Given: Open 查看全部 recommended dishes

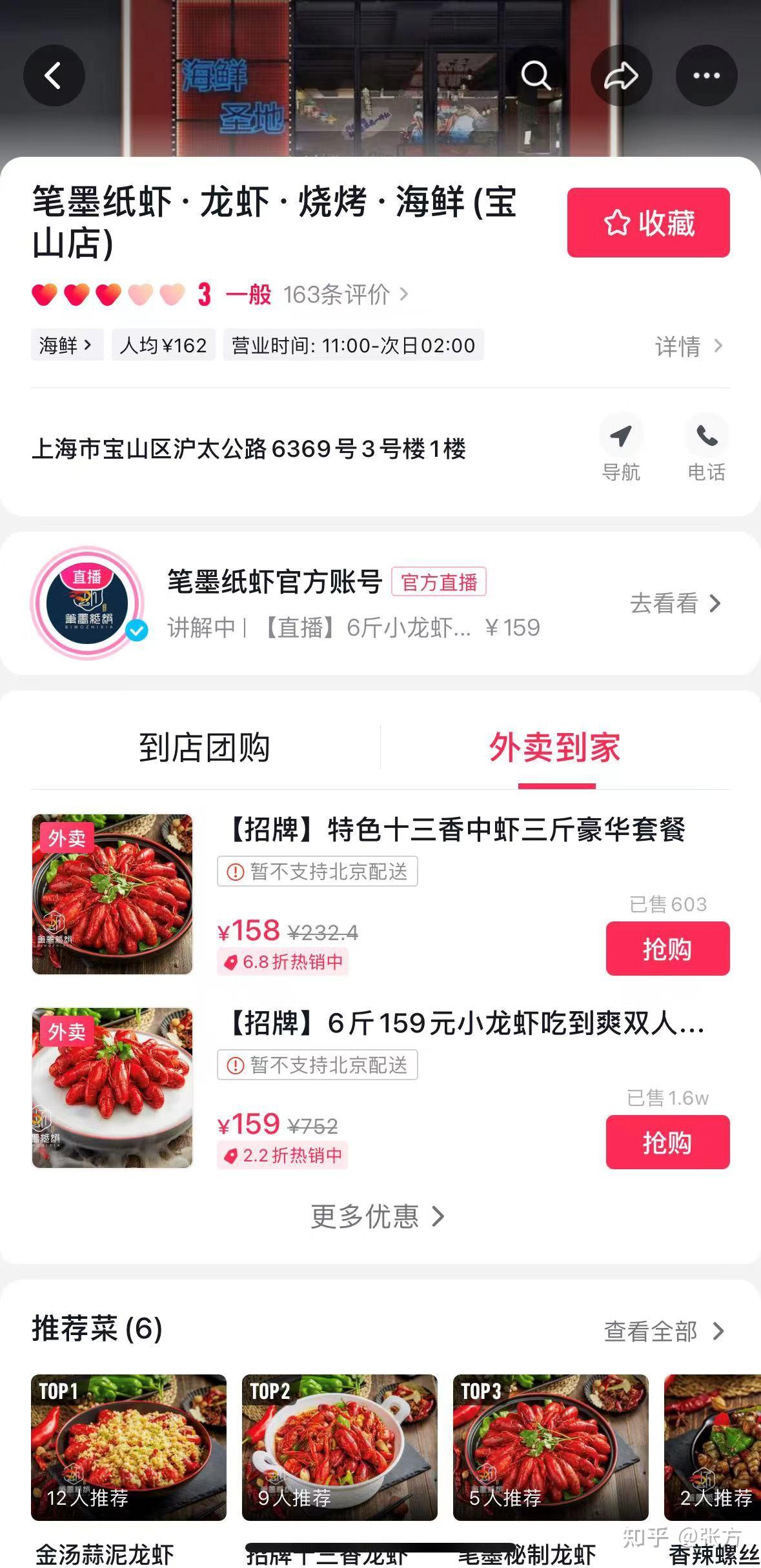Looking at the screenshot, I should pyautogui.click(x=664, y=1331).
